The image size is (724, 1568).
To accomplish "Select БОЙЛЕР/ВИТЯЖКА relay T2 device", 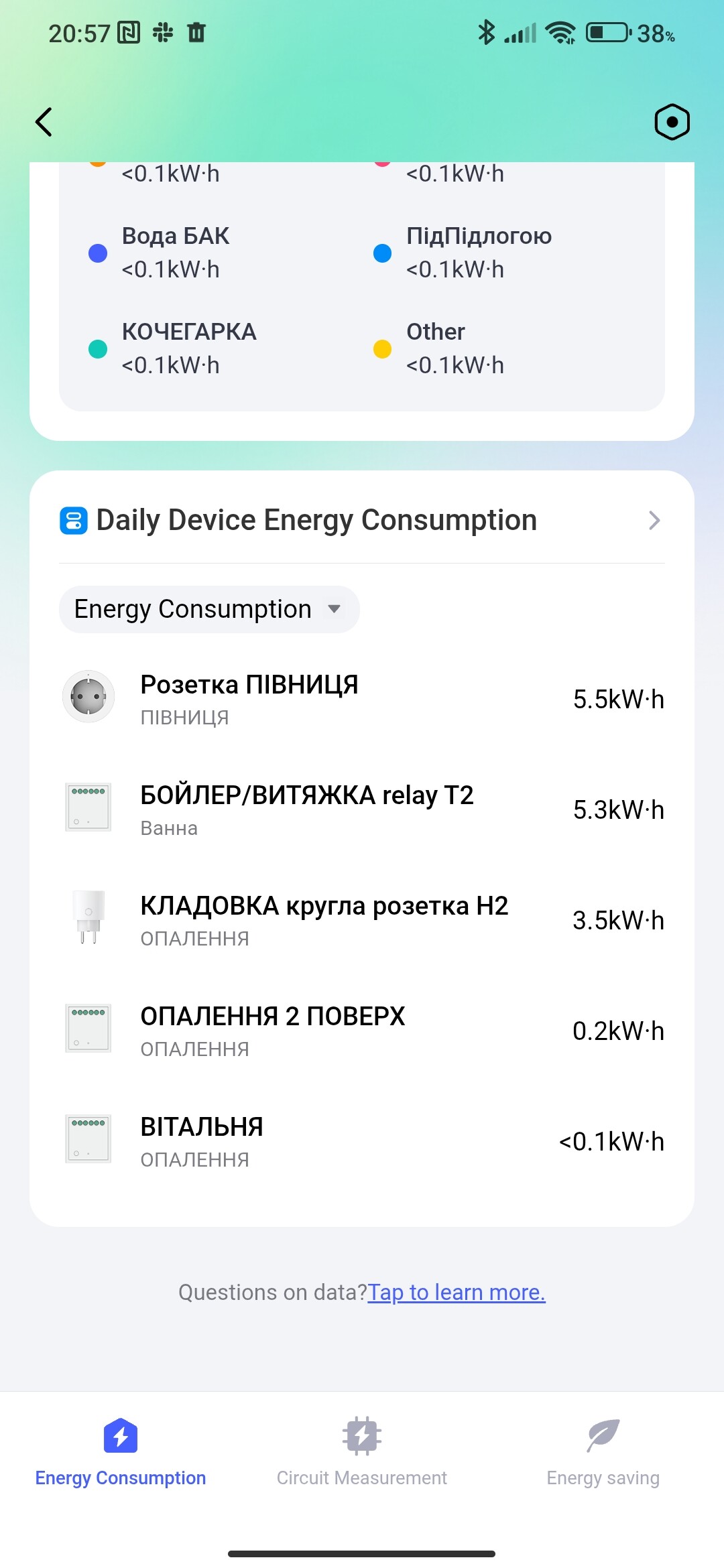I will coord(362,809).
